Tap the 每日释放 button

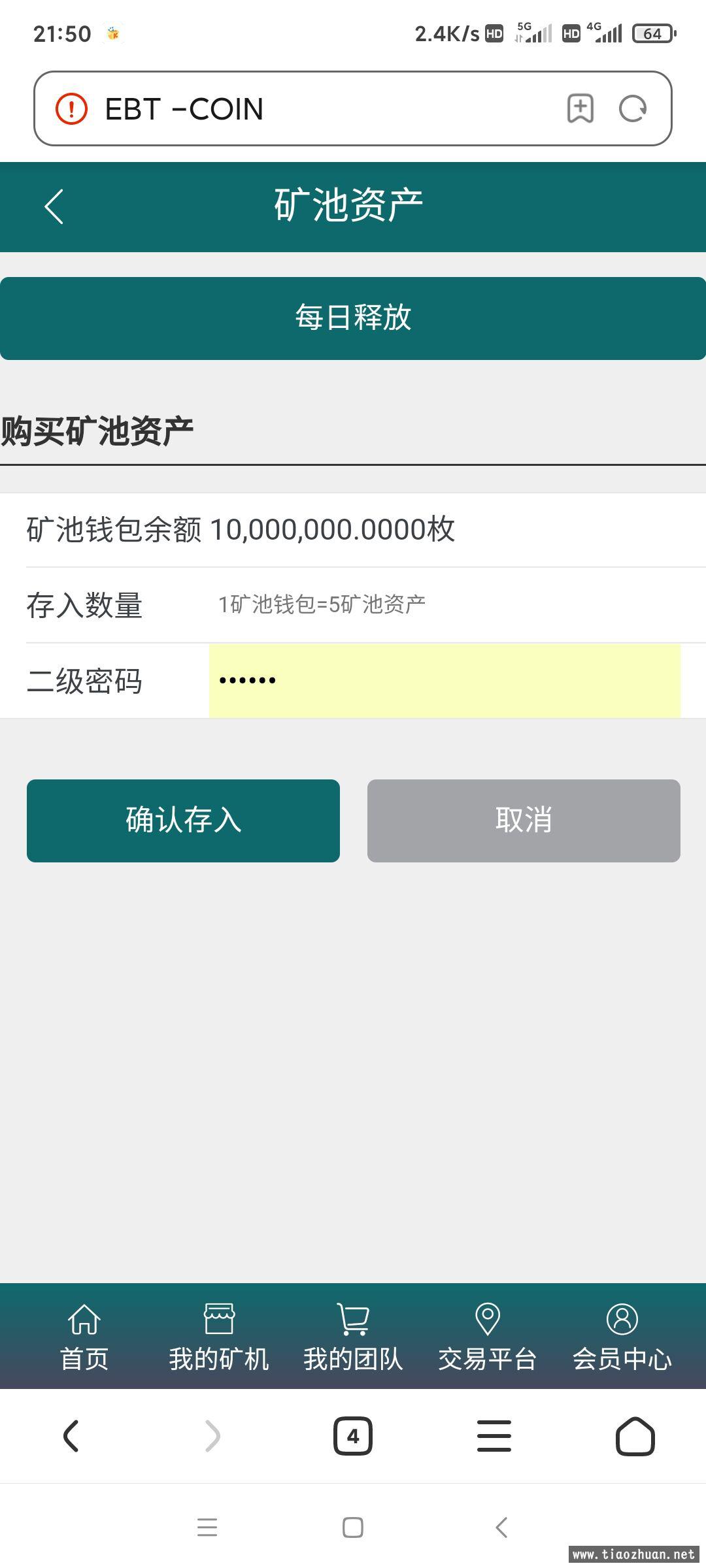point(353,318)
